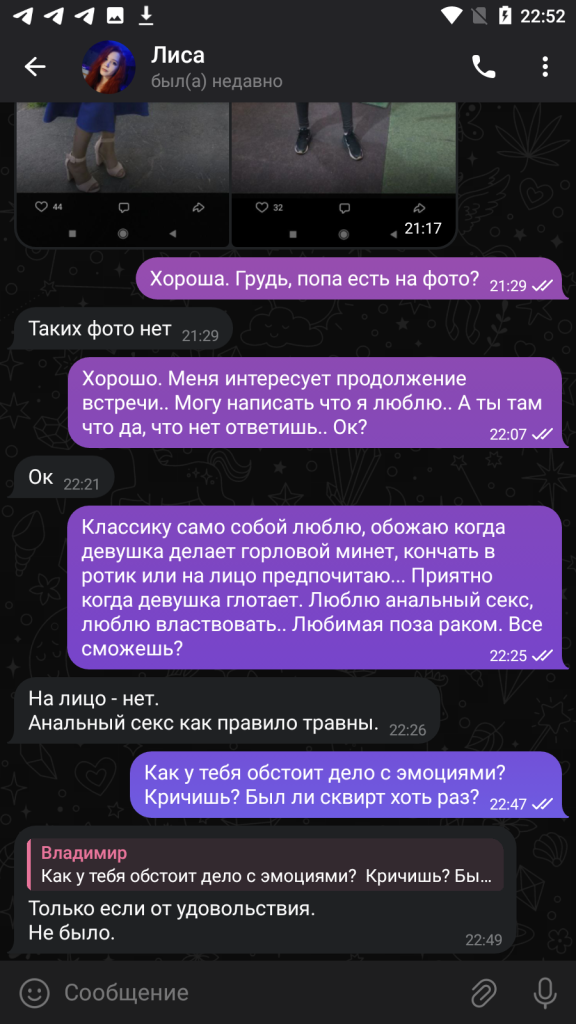Open Лиса's profile from the avatar
Screen dimensions: 576x1024
tap(108, 67)
